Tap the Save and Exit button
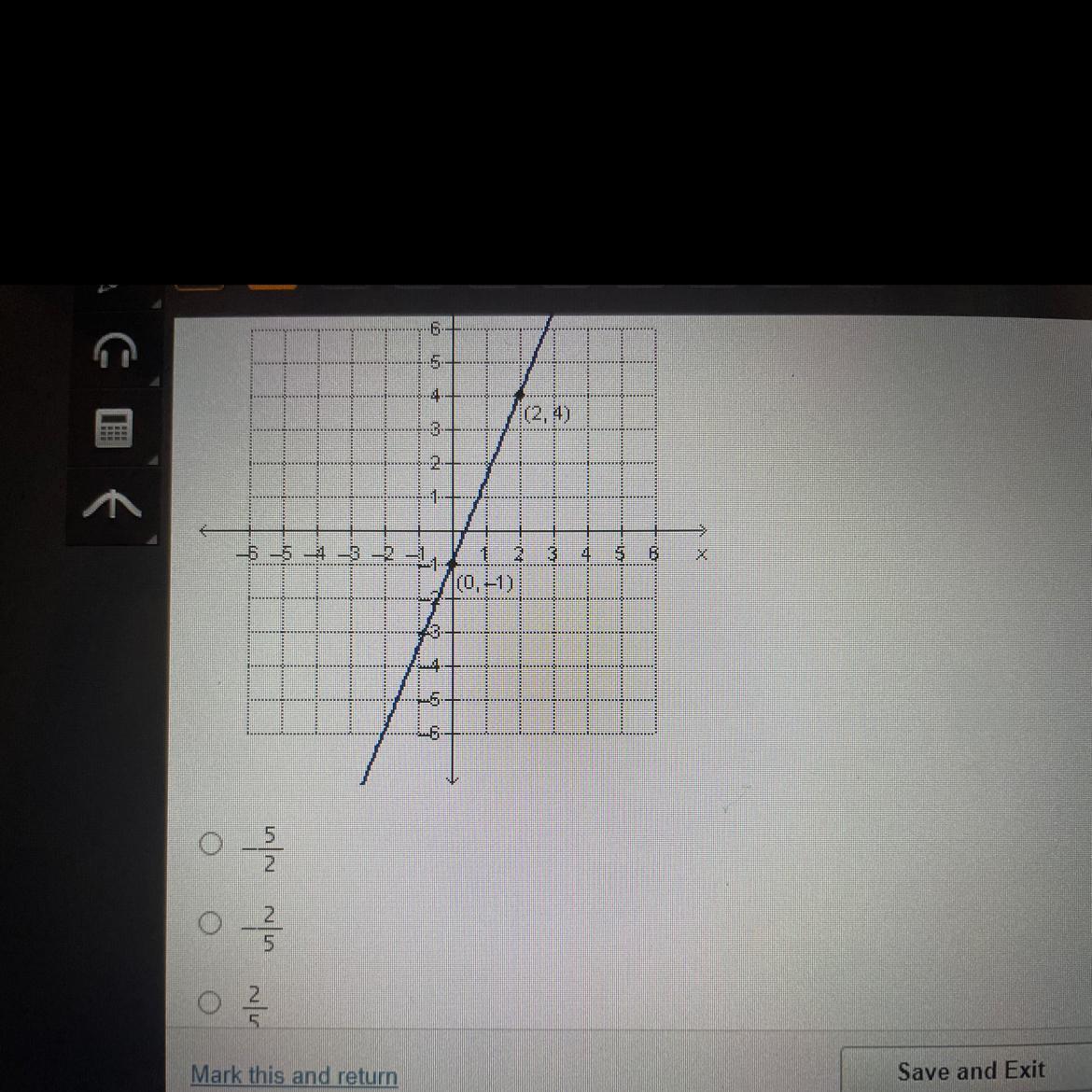Screen dimensions: 1092x1092 (x=971, y=1071)
